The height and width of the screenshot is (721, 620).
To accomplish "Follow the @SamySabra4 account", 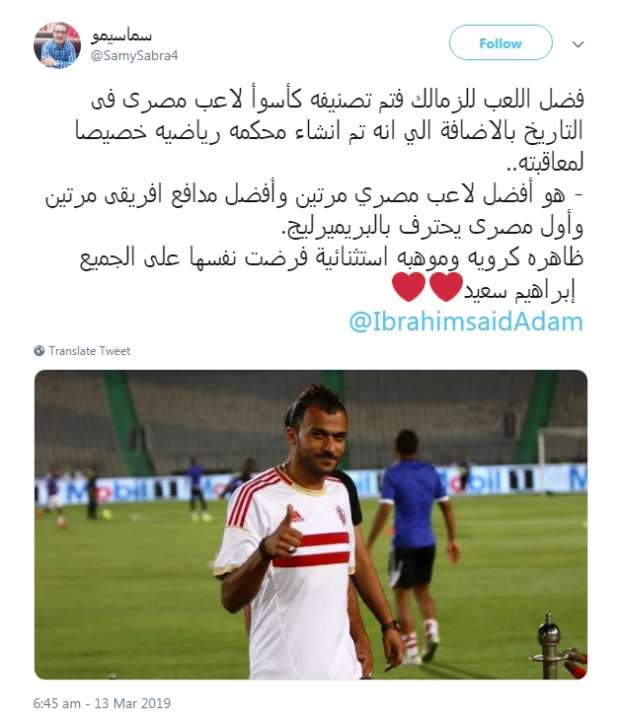I will click(x=500, y=44).
